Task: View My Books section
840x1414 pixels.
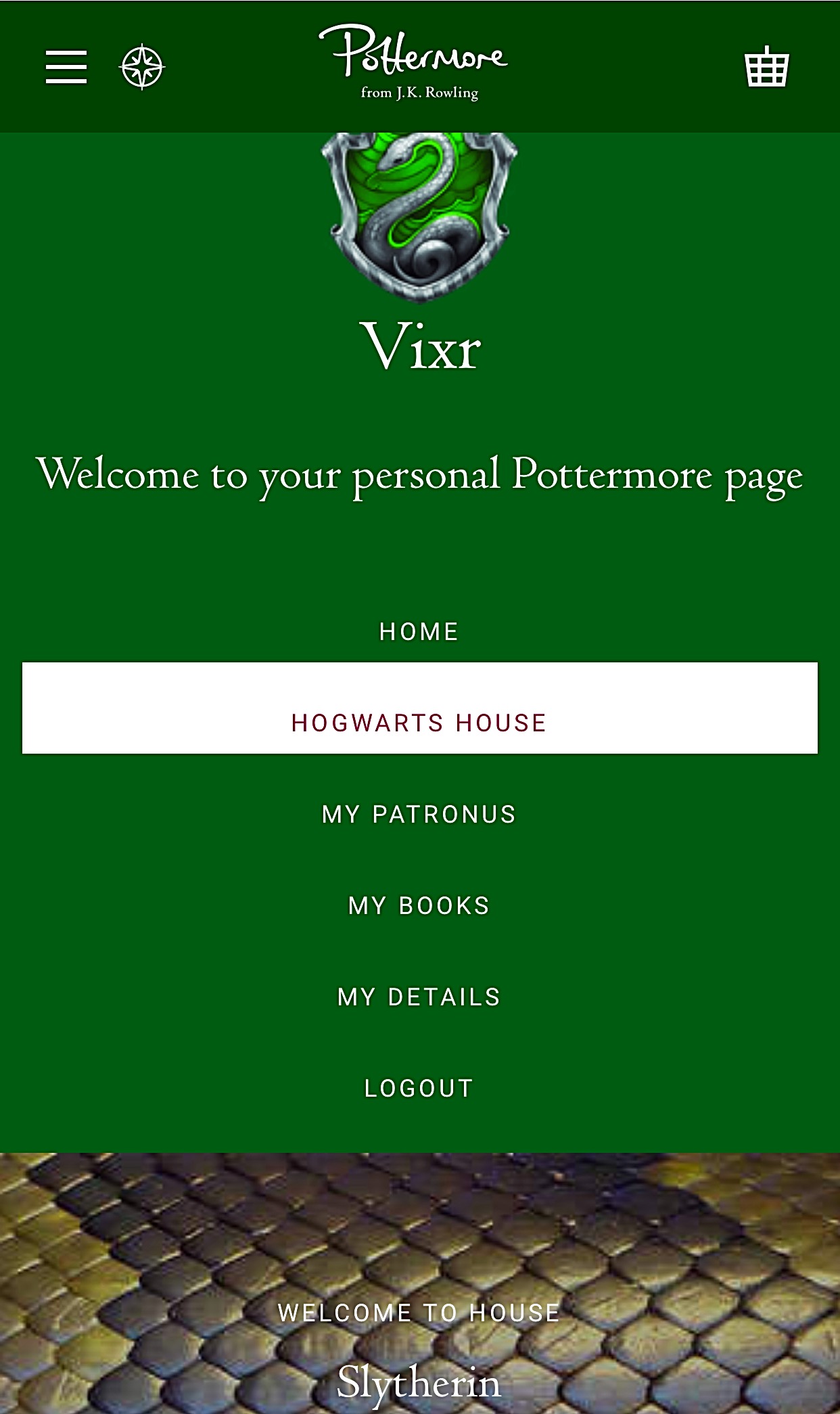Action: click(x=419, y=906)
